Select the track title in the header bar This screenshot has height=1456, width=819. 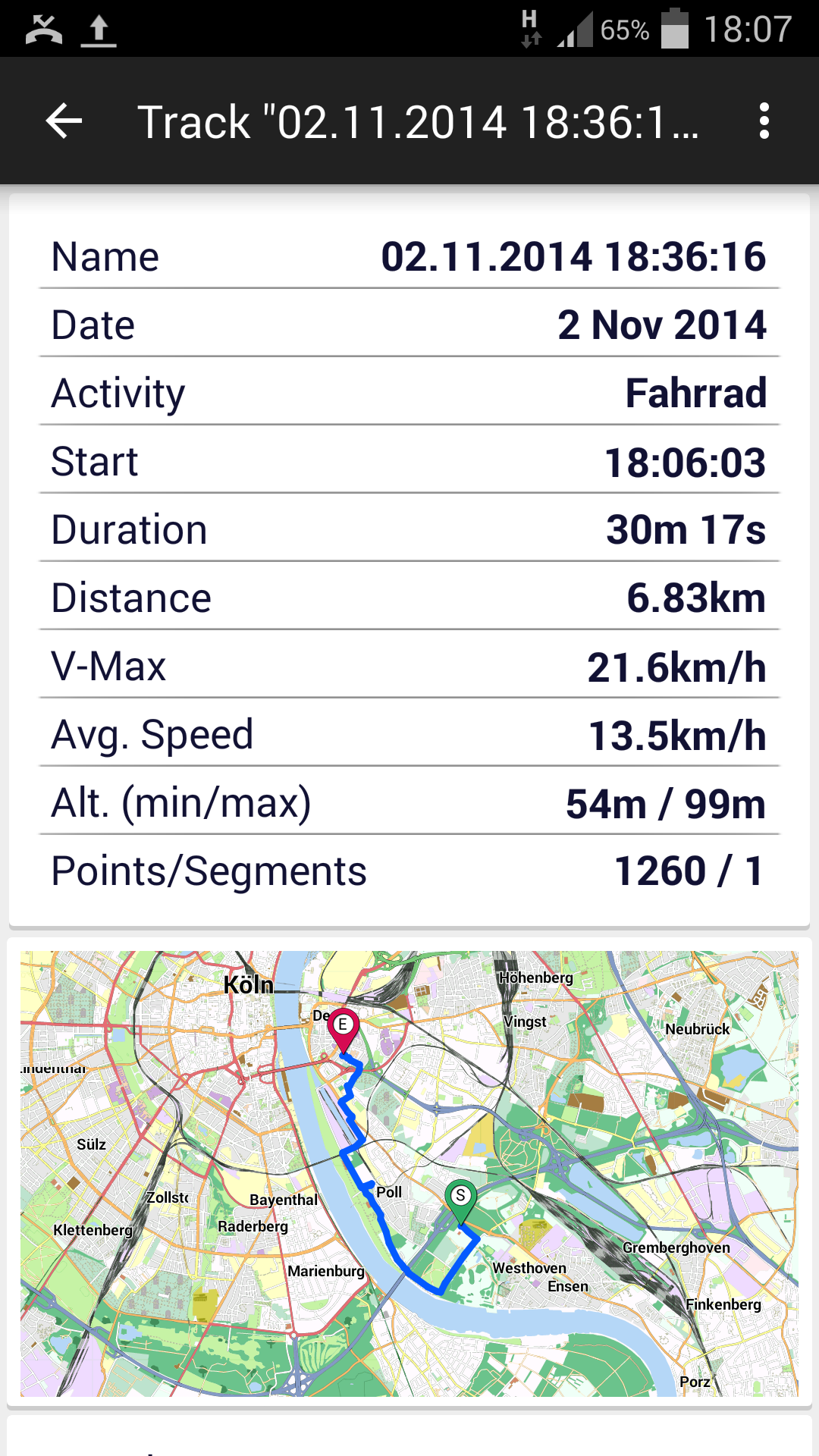(x=417, y=121)
